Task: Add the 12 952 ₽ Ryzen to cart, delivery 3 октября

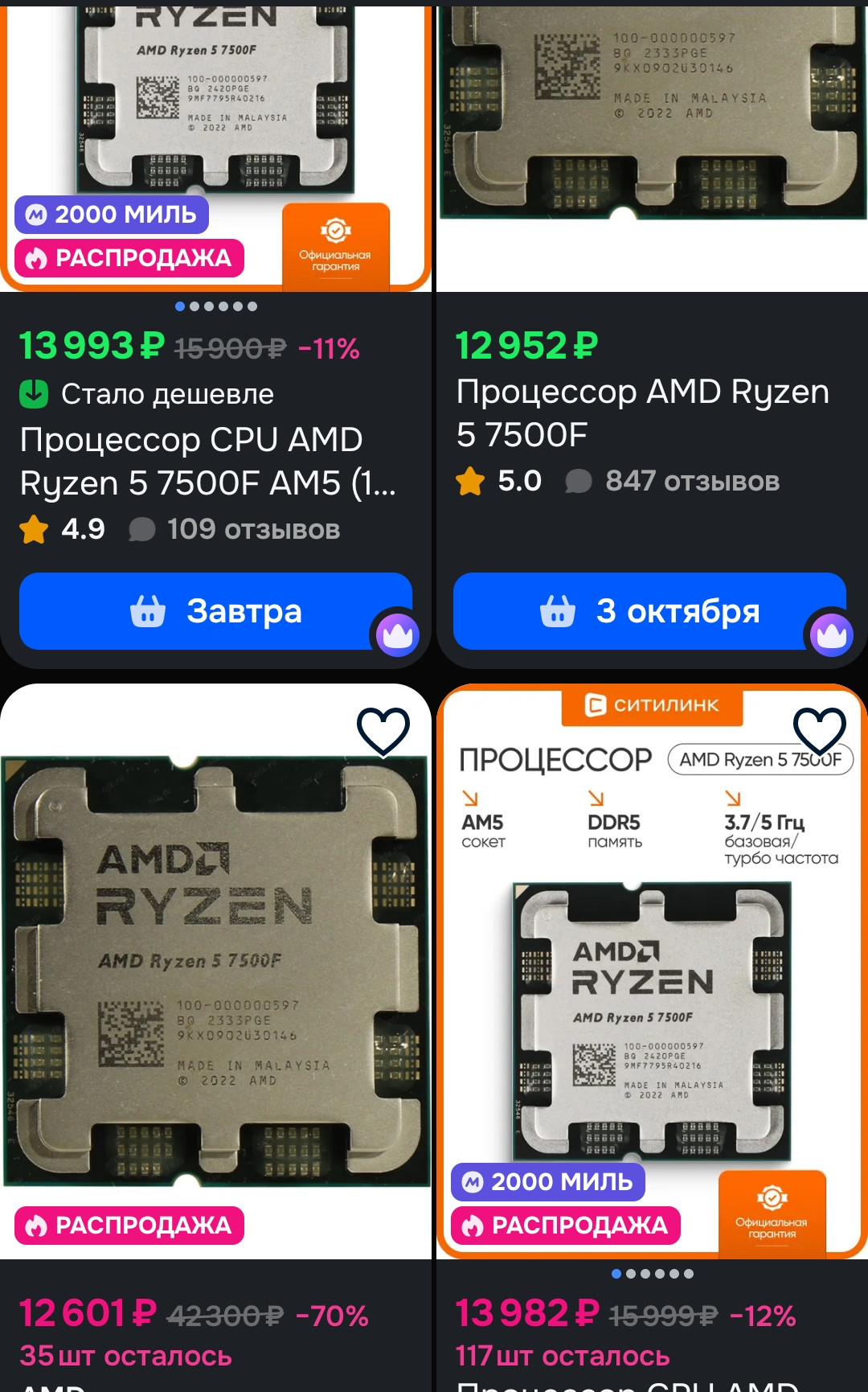Action: coord(649,611)
